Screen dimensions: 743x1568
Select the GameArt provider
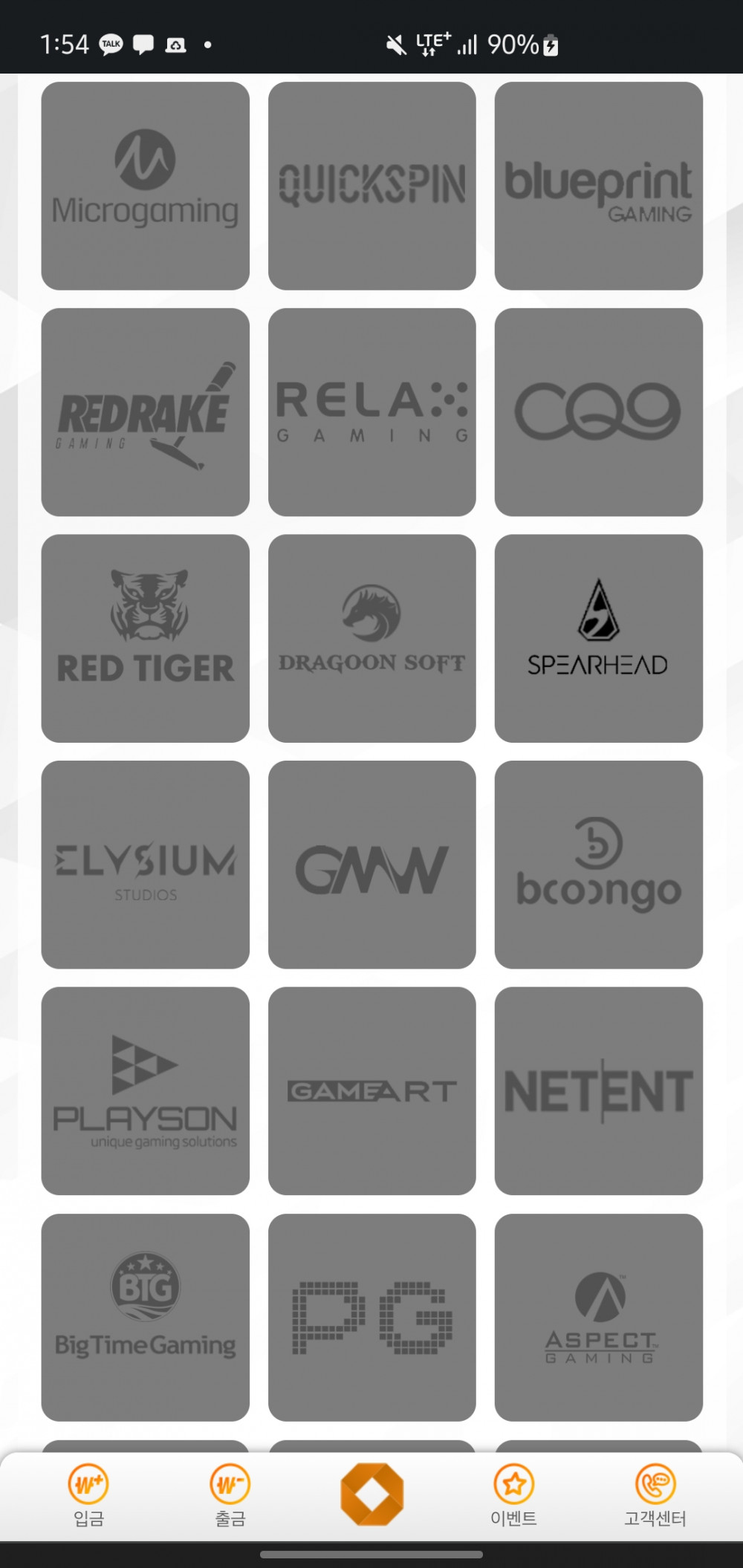371,1090
